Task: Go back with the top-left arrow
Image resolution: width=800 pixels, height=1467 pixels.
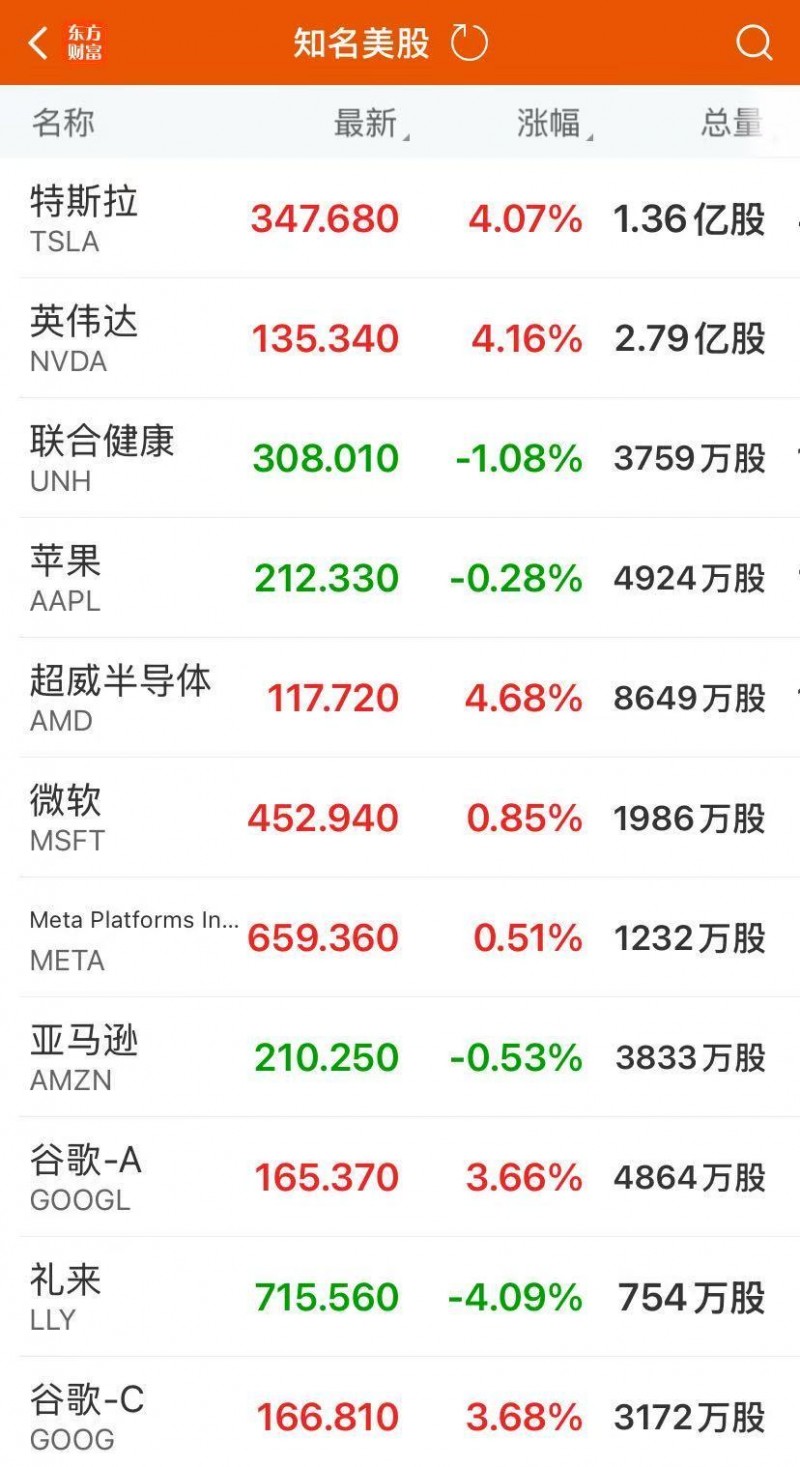Action: coord(38,43)
